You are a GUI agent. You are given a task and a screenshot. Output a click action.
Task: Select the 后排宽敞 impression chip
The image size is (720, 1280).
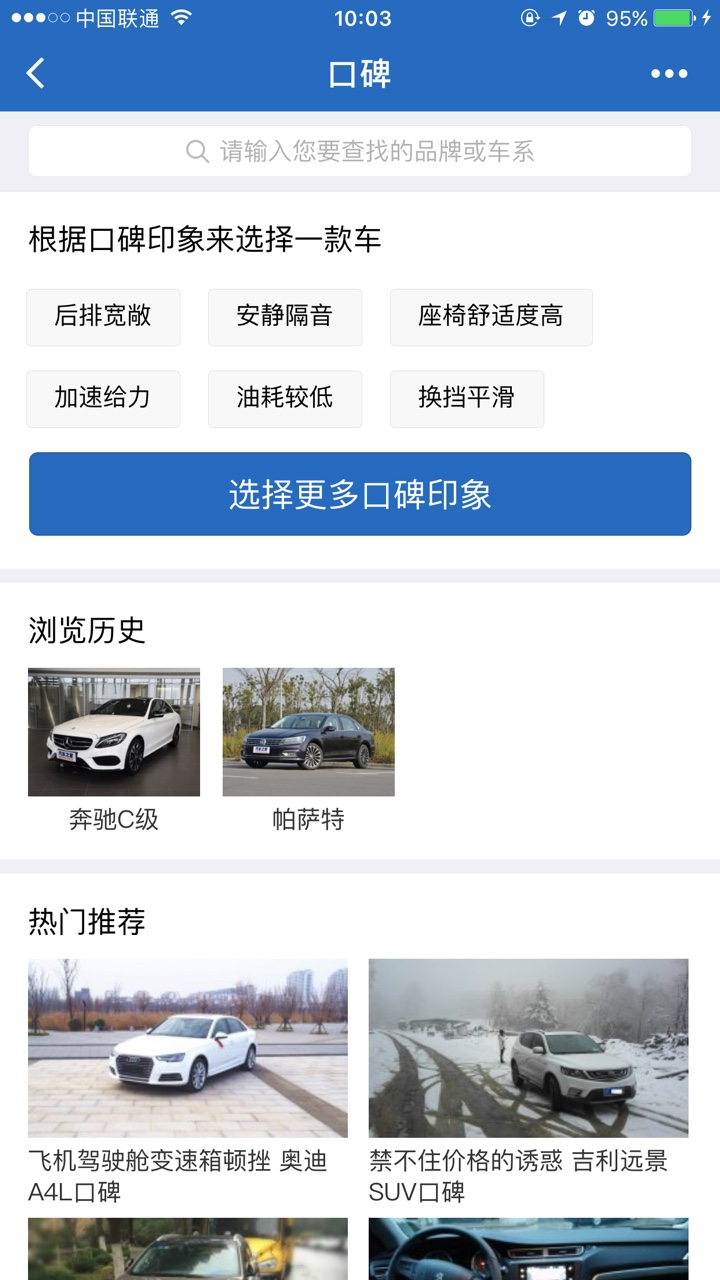103,317
